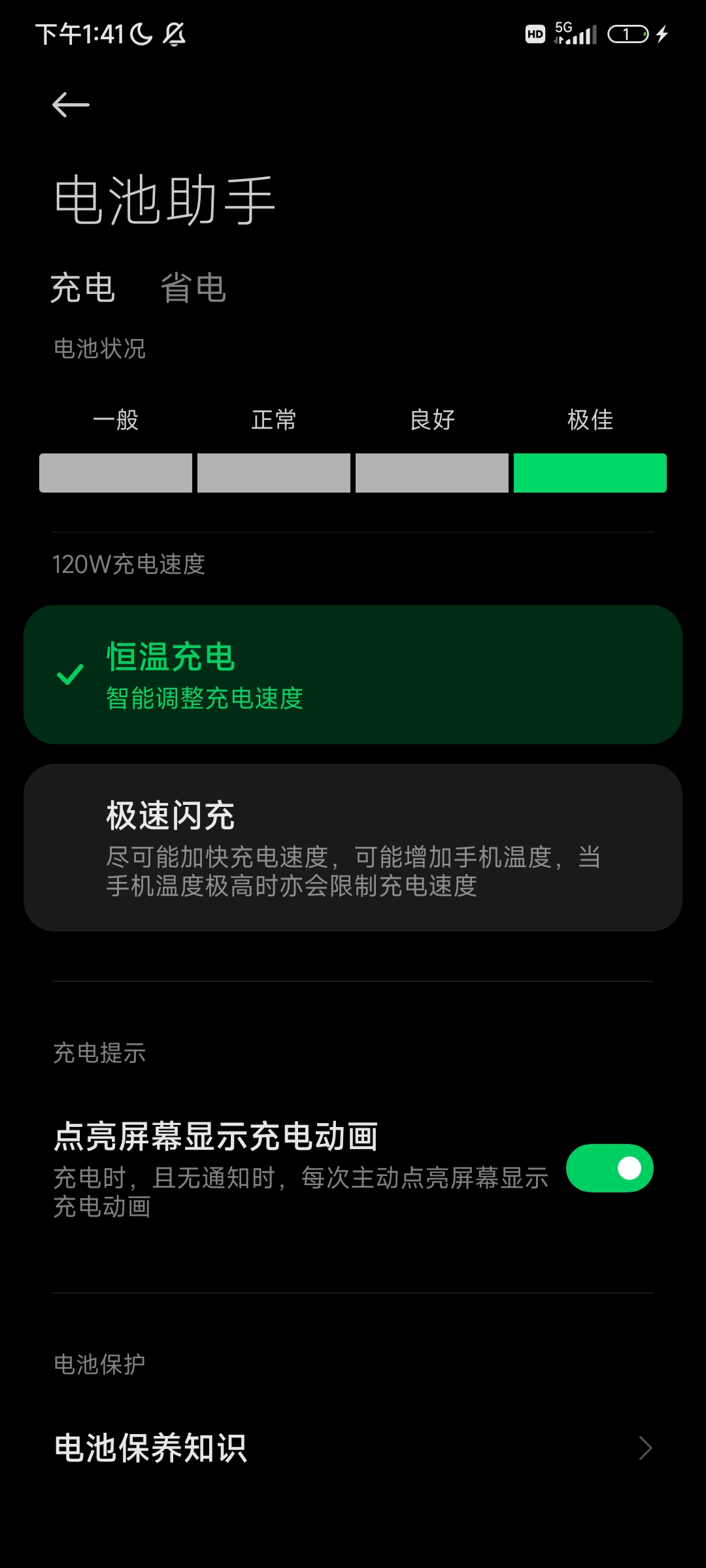
Task: Toggle 点亮屏幕显示充电动画 switch off
Action: coord(609,1168)
